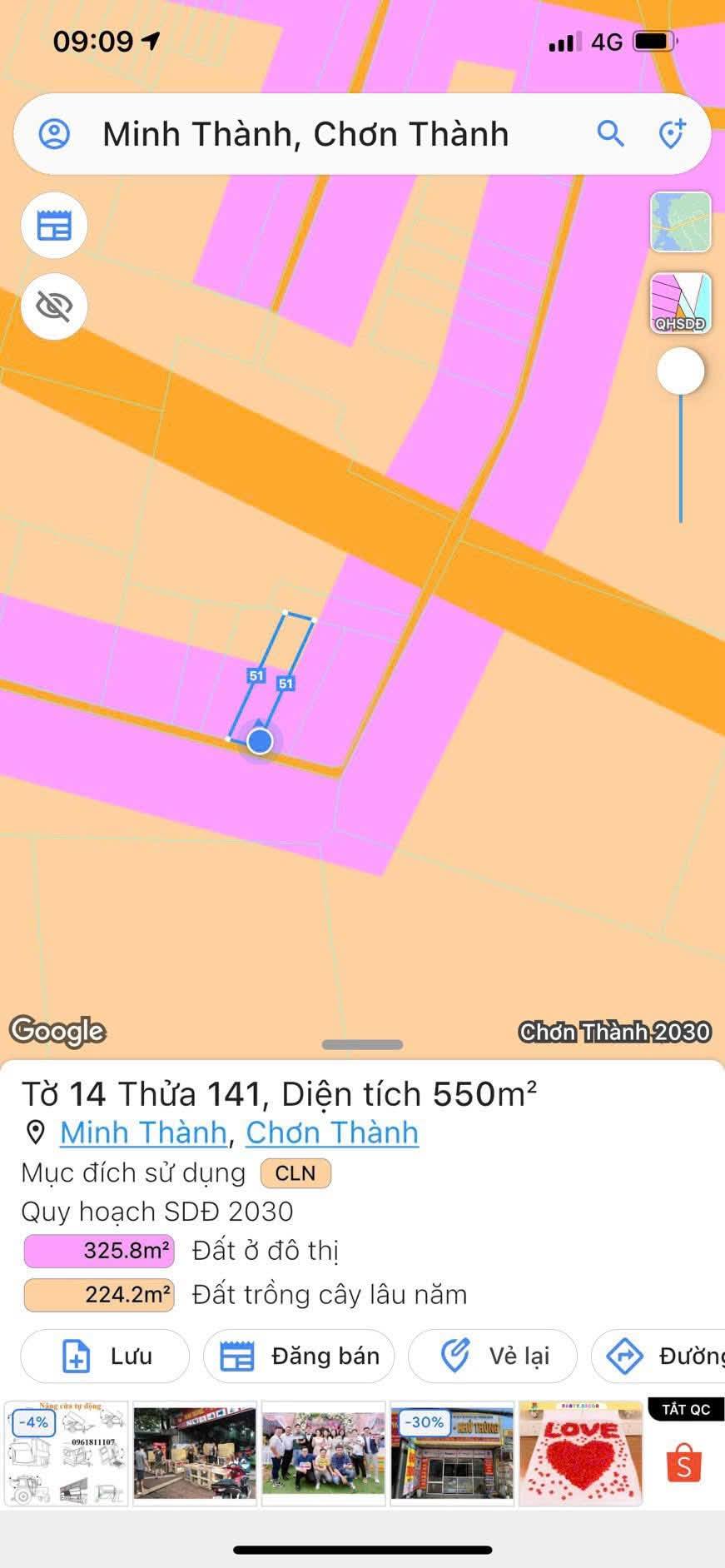Viewport: 725px width, 1568px height.
Task: Select Vẽ lại to redraw the parcel
Action: point(491,1356)
